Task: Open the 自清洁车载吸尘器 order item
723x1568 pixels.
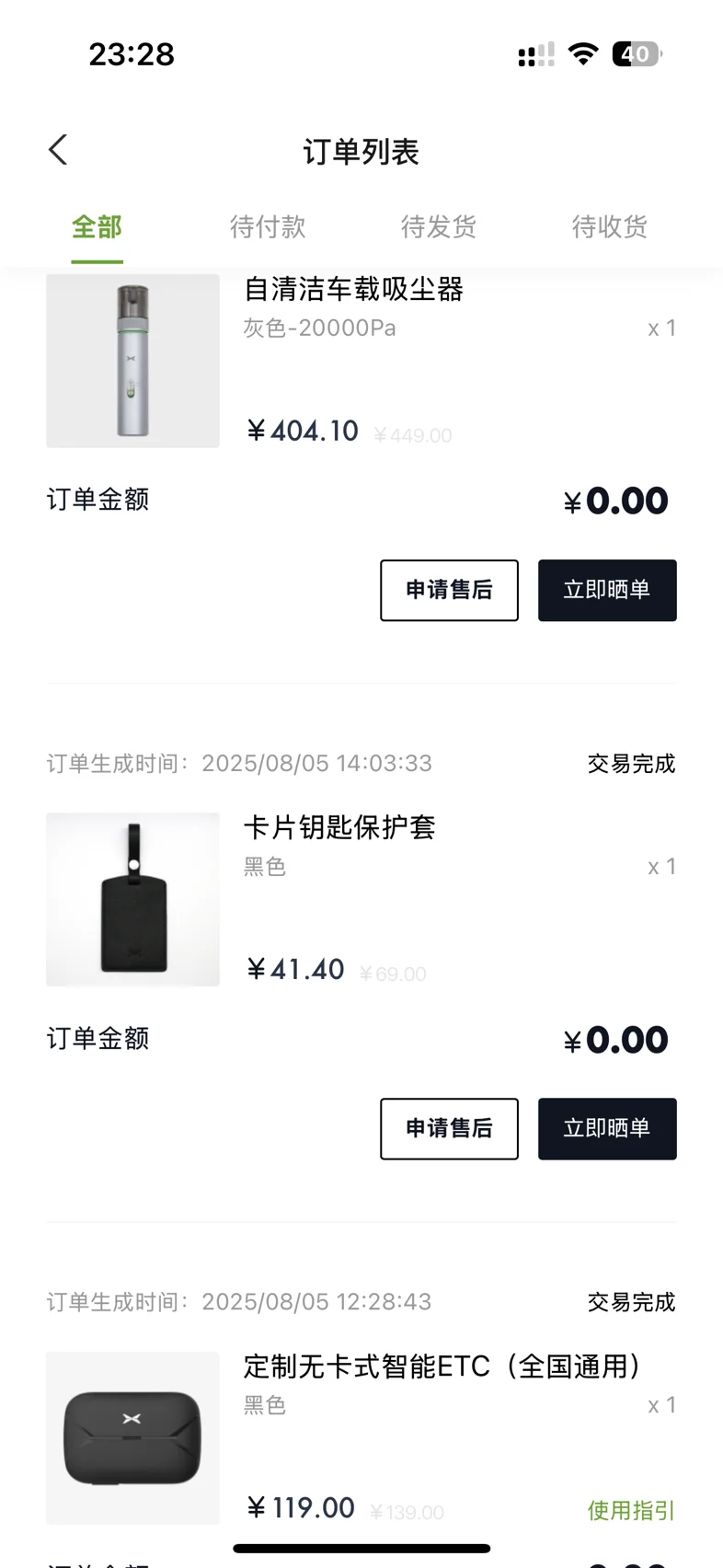Action: (353, 290)
